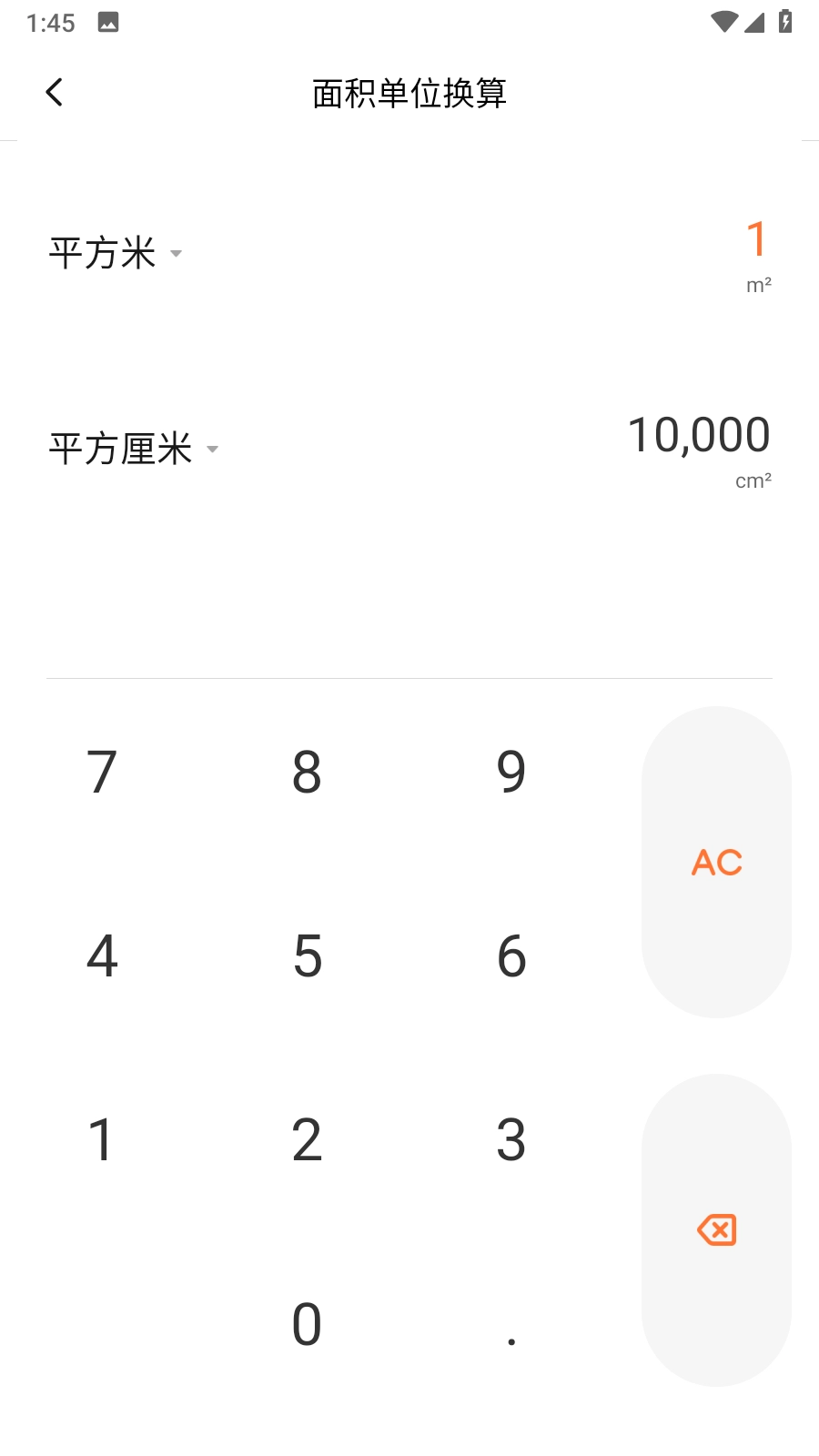This screenshot has height=1456, width=819.
Task: Clear all input with AC
Action: click(x=716, y=862)
